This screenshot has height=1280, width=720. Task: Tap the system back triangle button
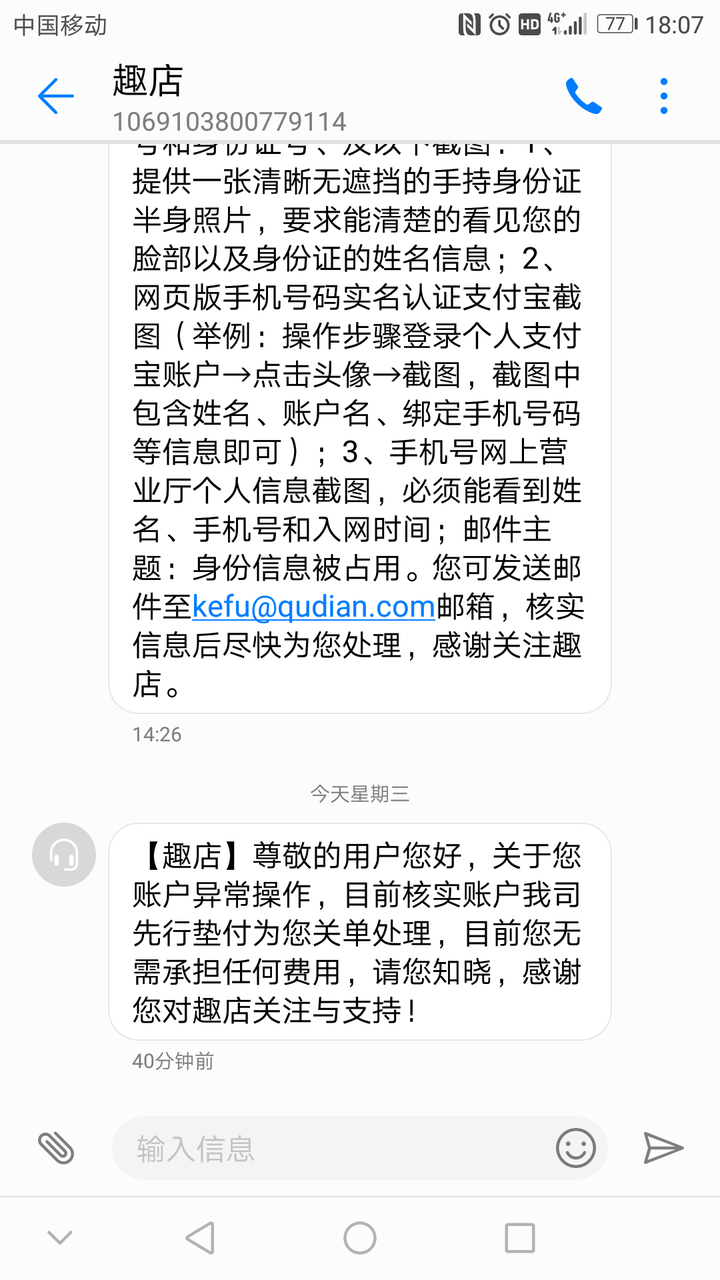(200, 1238)
